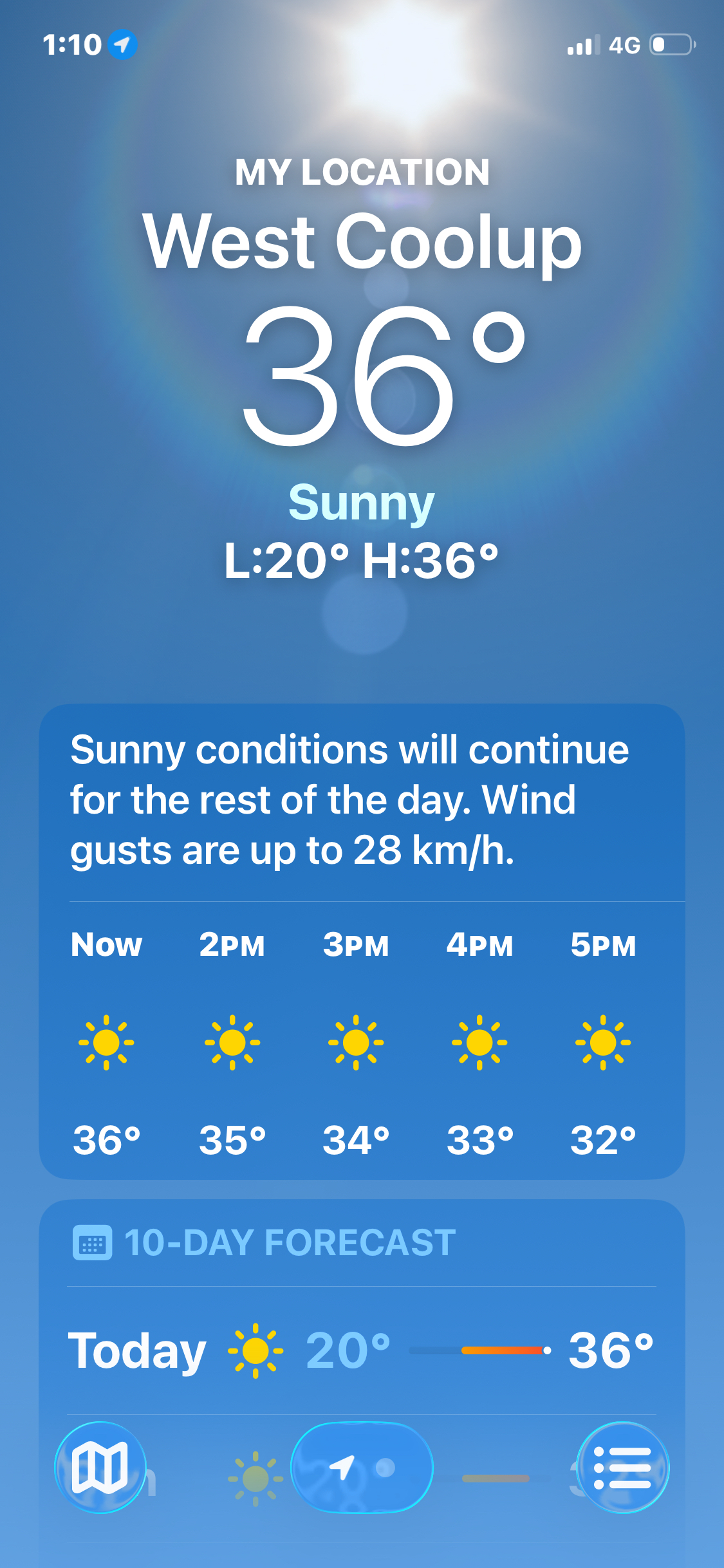Open the weather map button

100,1468
